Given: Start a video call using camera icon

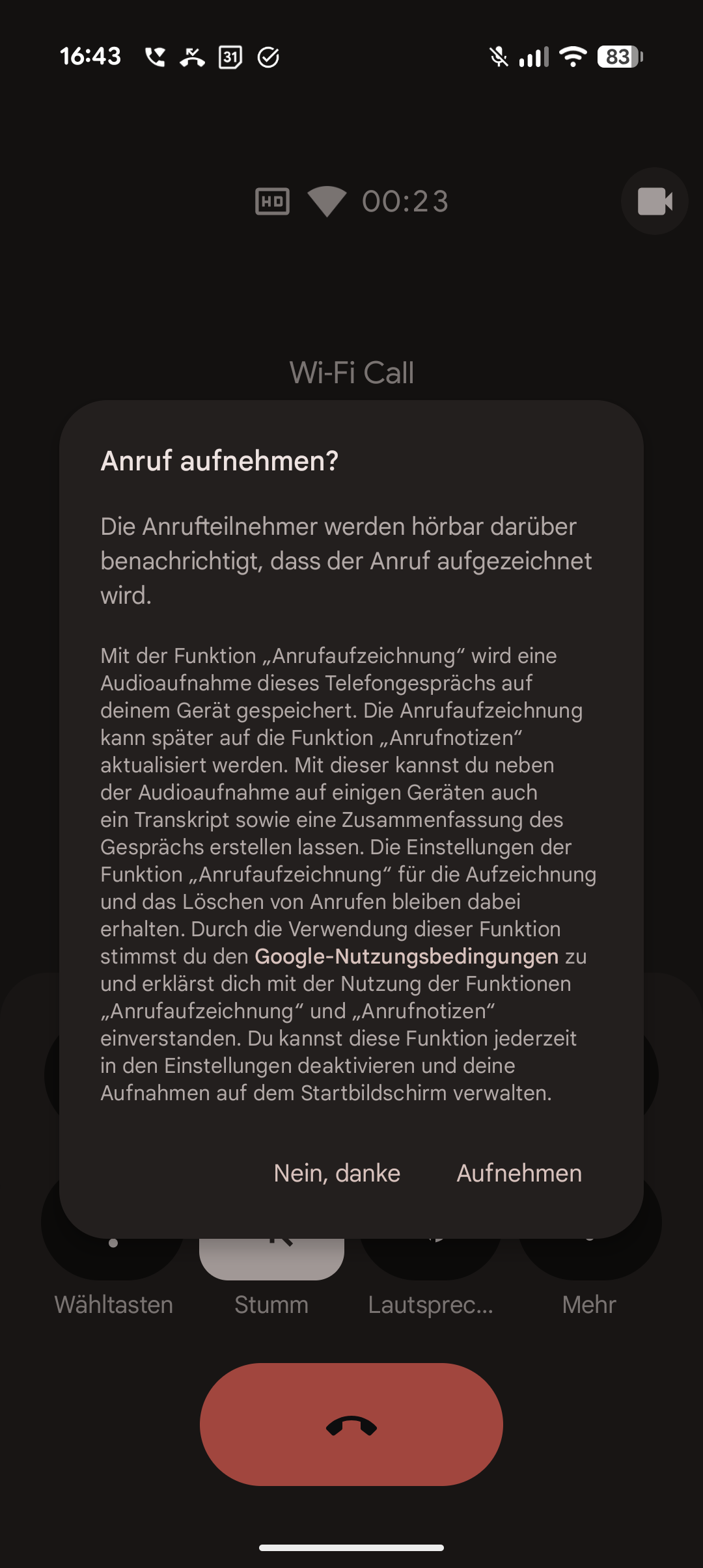Looking at the screenshot, I should tap(654, 201).
